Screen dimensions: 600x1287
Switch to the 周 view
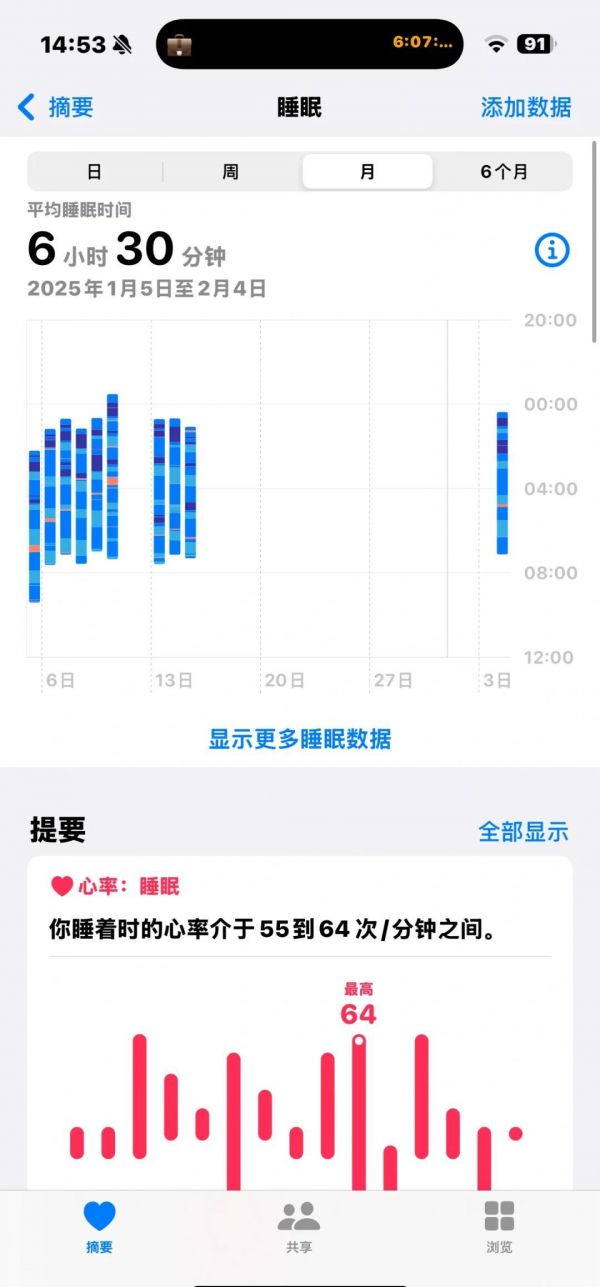(231, 171)
